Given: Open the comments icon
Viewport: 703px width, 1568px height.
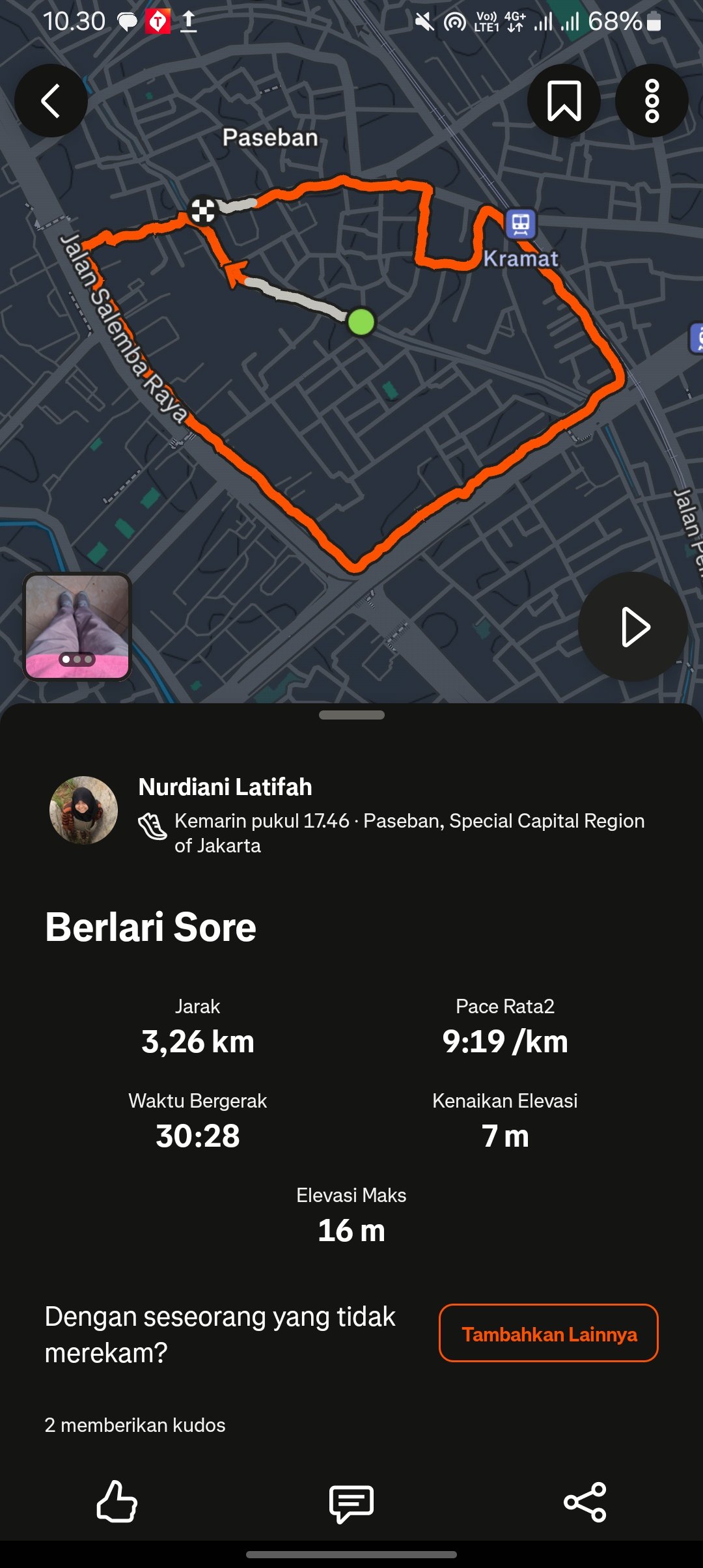Looking at the screenshot, I should (351, 1504).
